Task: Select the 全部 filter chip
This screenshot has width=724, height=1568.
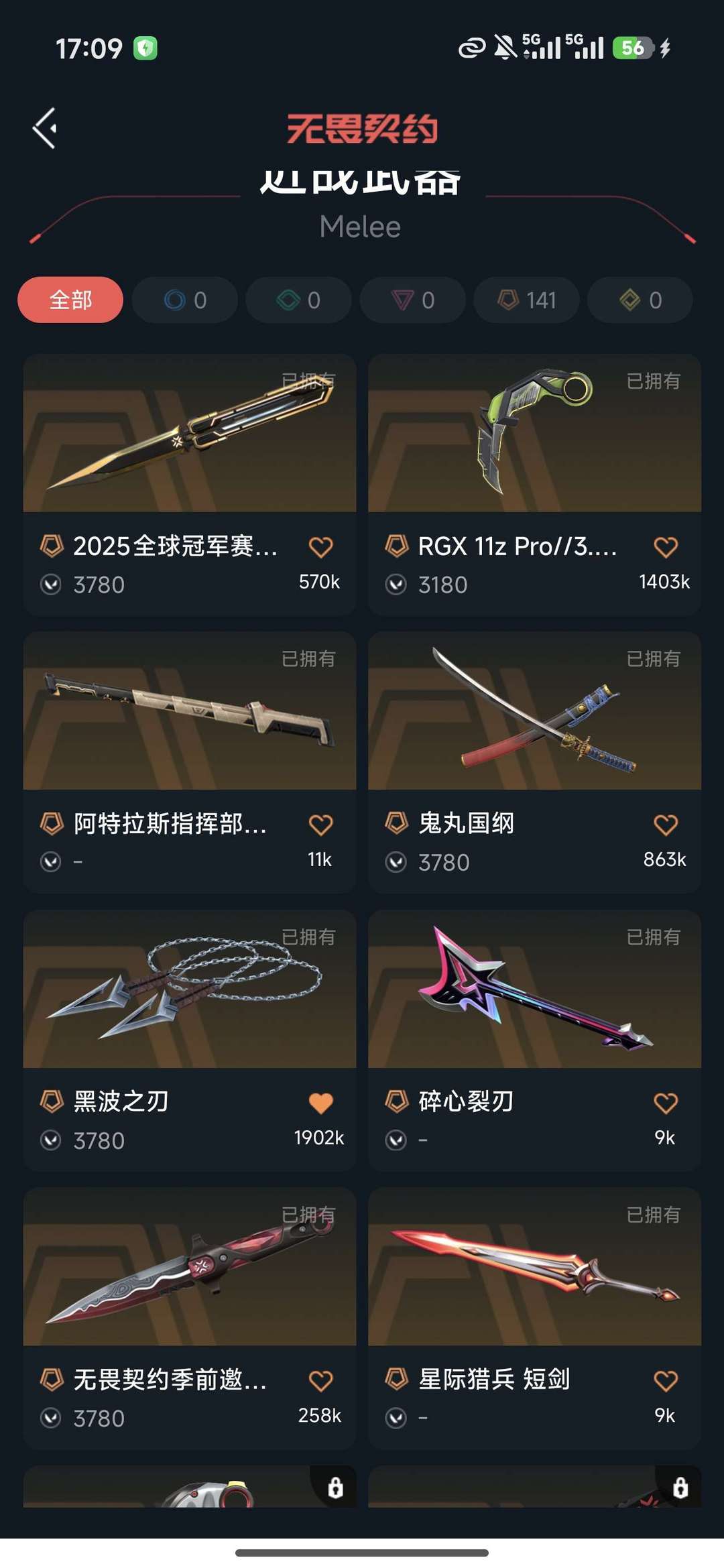Action: coord(70,300)
